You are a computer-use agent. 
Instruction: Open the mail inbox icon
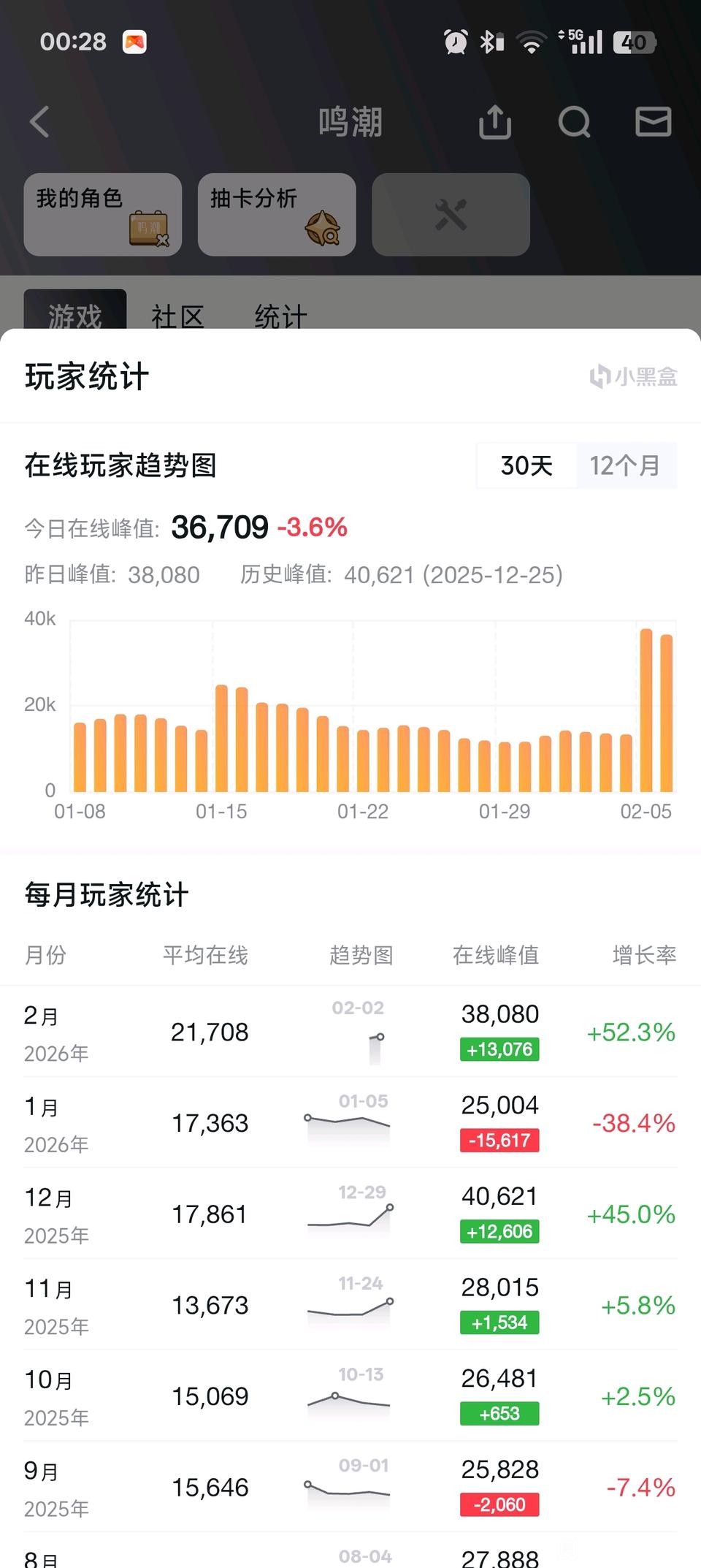click(653, 121)
